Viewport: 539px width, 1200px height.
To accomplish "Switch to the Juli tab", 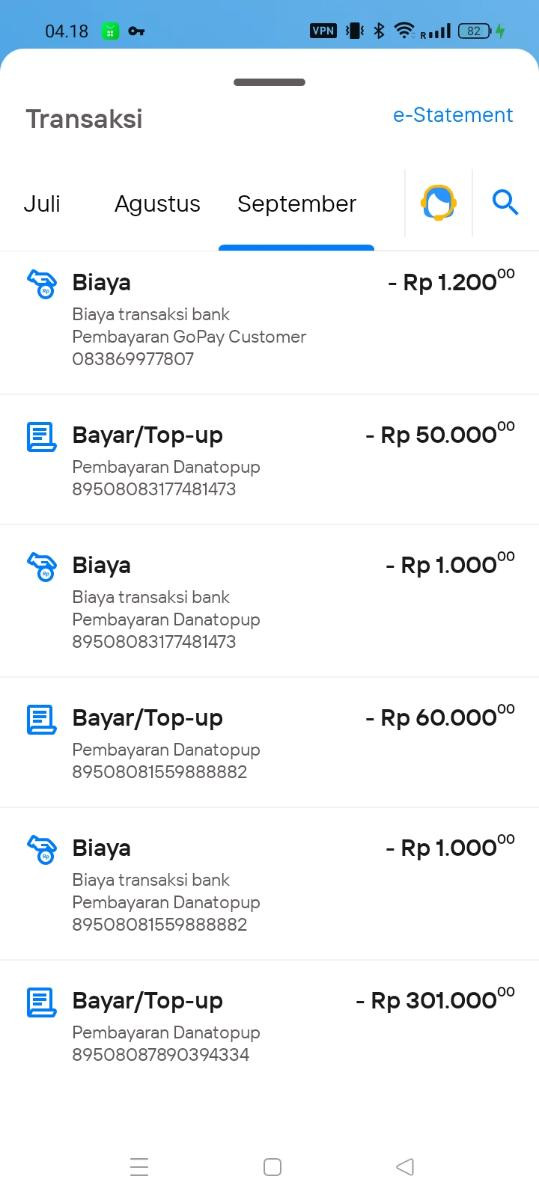I will [x=42, y=204].
